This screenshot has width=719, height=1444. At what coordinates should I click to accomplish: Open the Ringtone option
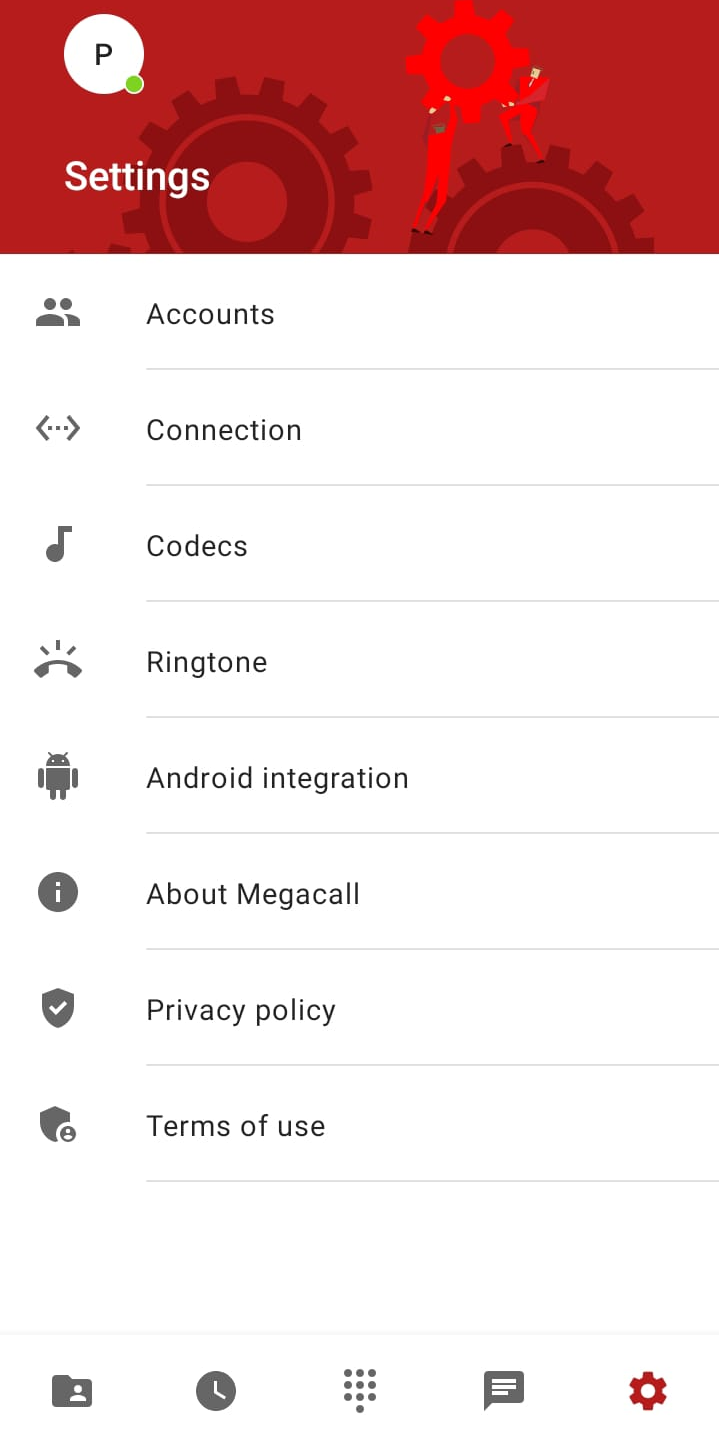(x=359, y=661)
